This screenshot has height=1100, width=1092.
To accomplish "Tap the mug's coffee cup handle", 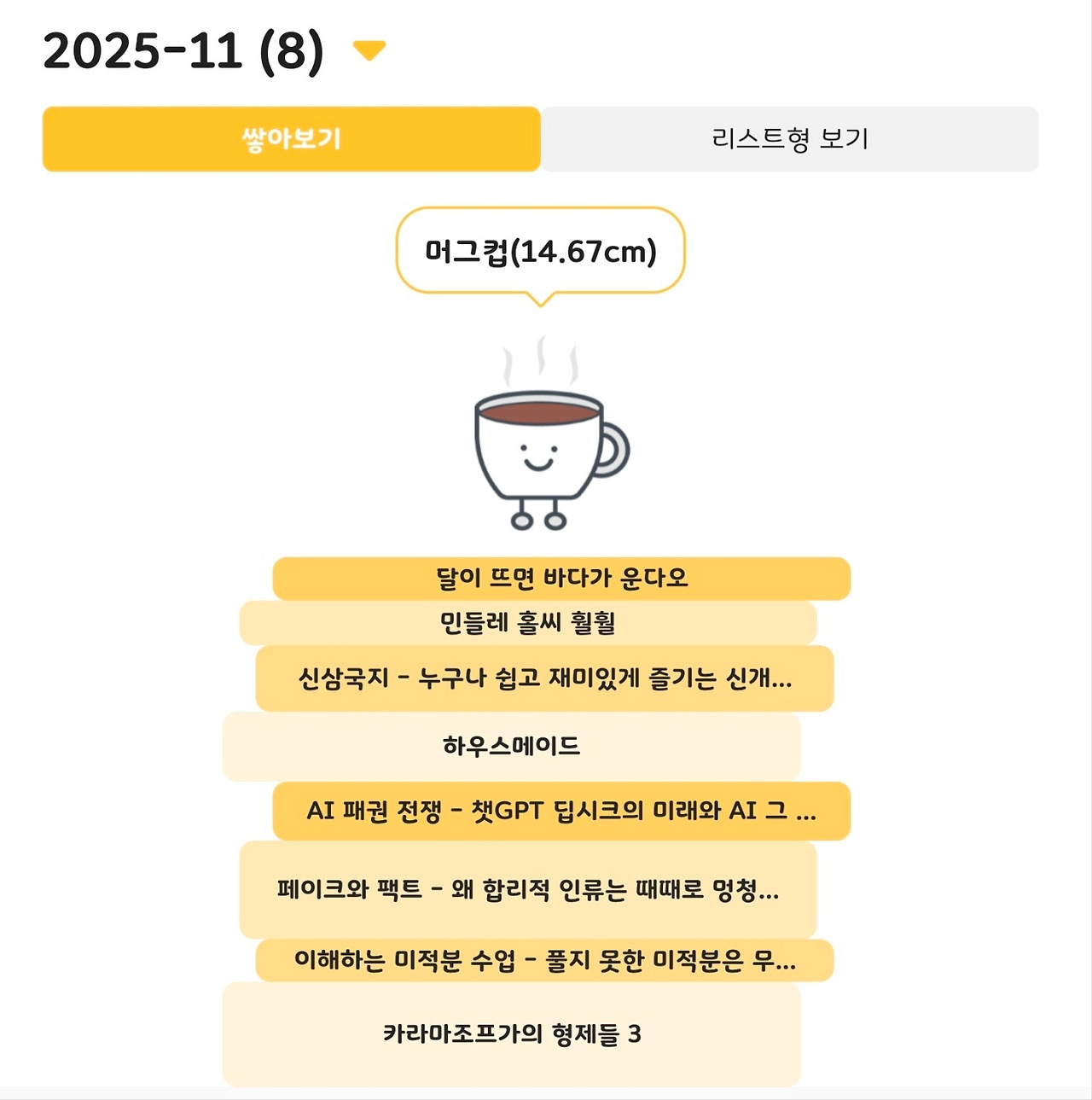I will coord(613,448).
